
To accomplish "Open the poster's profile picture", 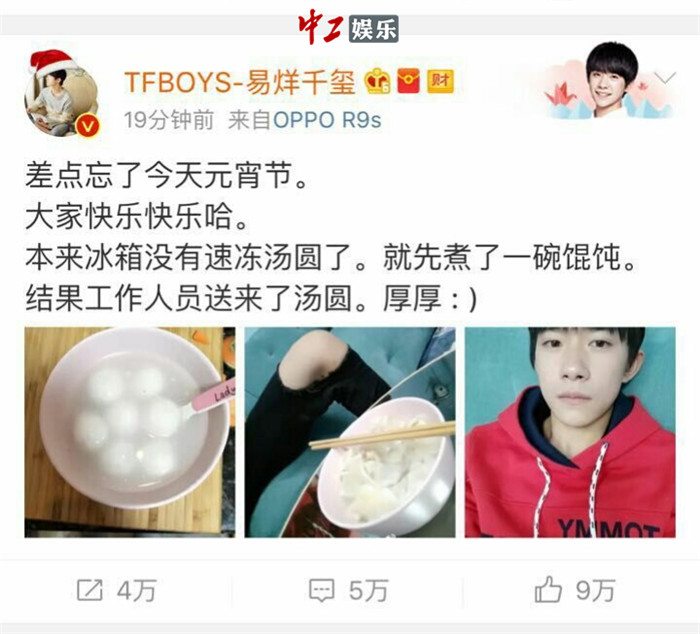I will click(62, 98).
